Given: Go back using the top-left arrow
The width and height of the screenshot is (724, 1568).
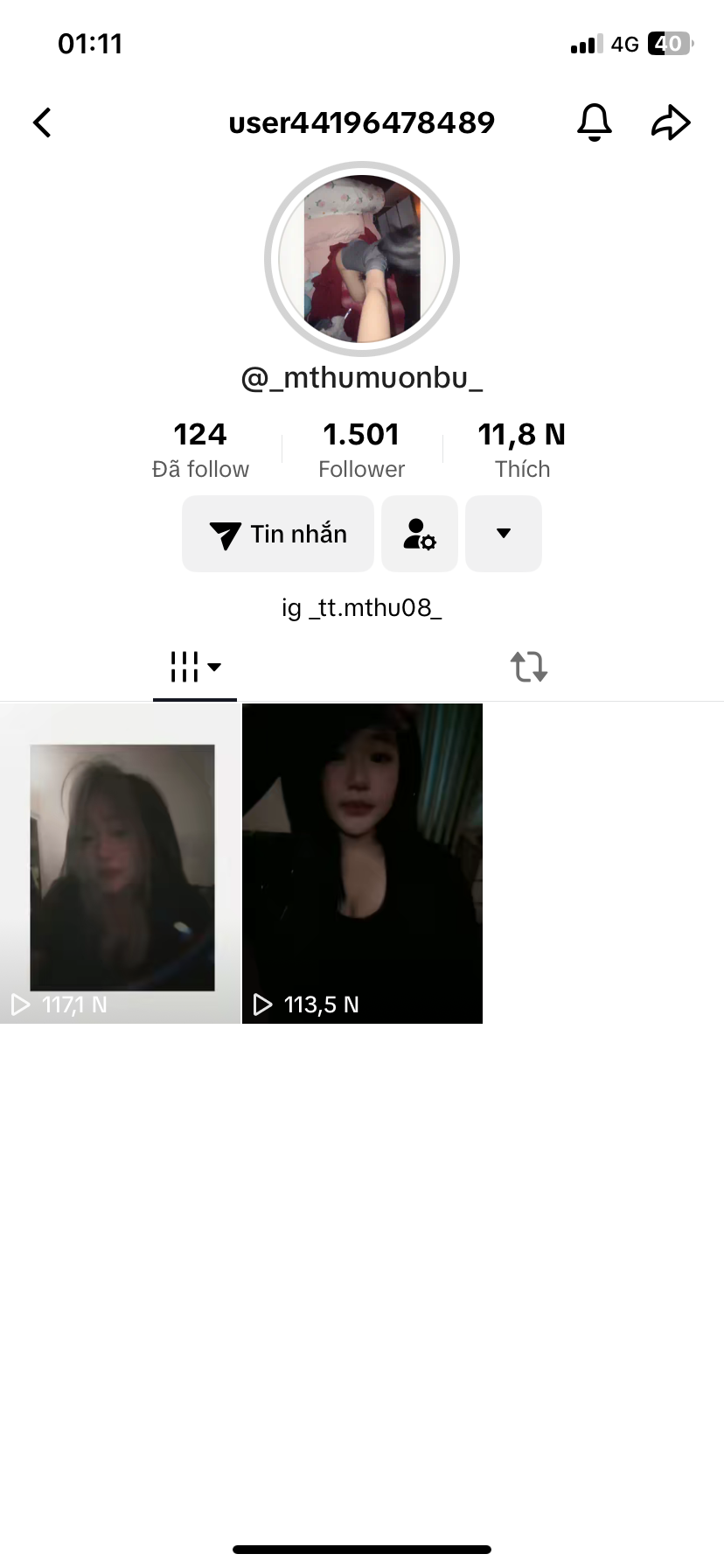Looking at the screenshot, I should 42,122.
